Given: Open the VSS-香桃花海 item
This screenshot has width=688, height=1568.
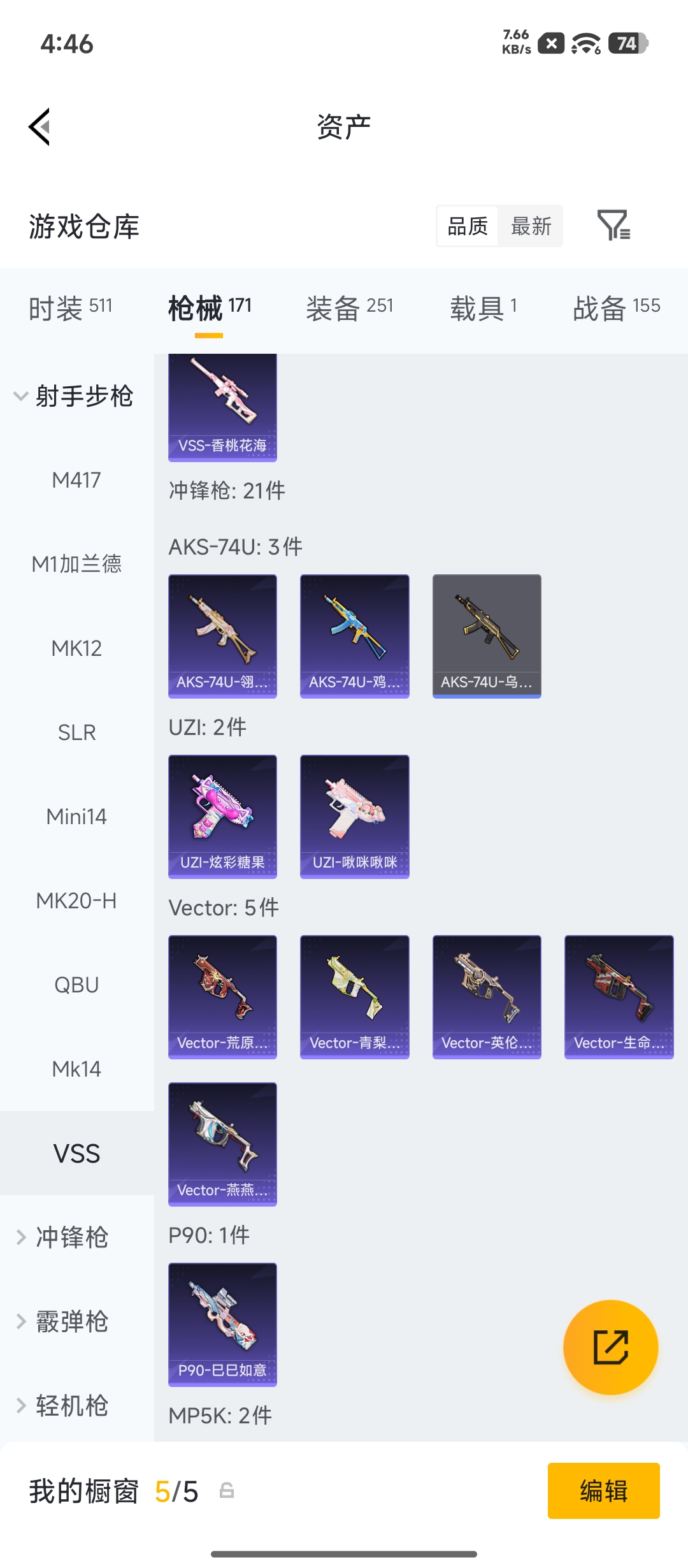Looking at the screenshot, I should coord(222,407).
